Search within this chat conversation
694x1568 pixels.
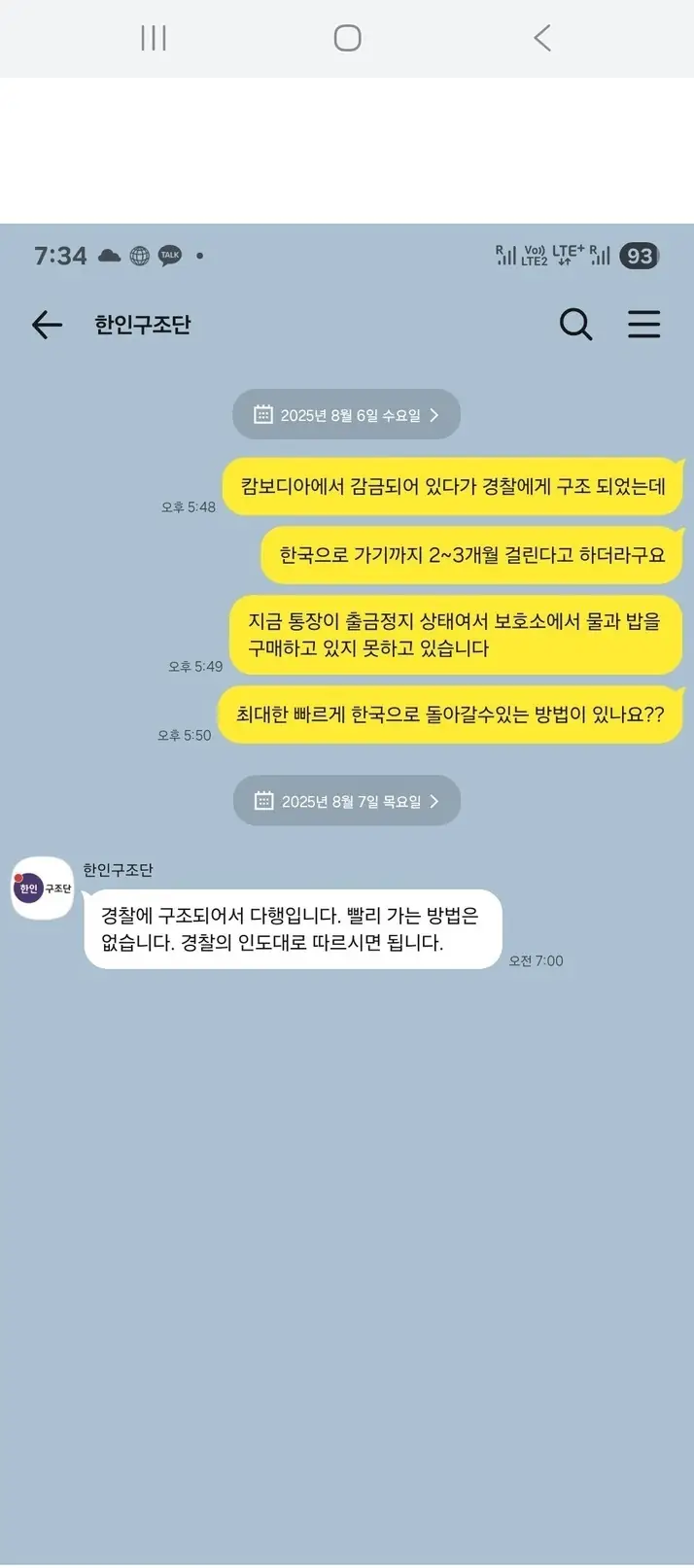(x=575, y=324)
